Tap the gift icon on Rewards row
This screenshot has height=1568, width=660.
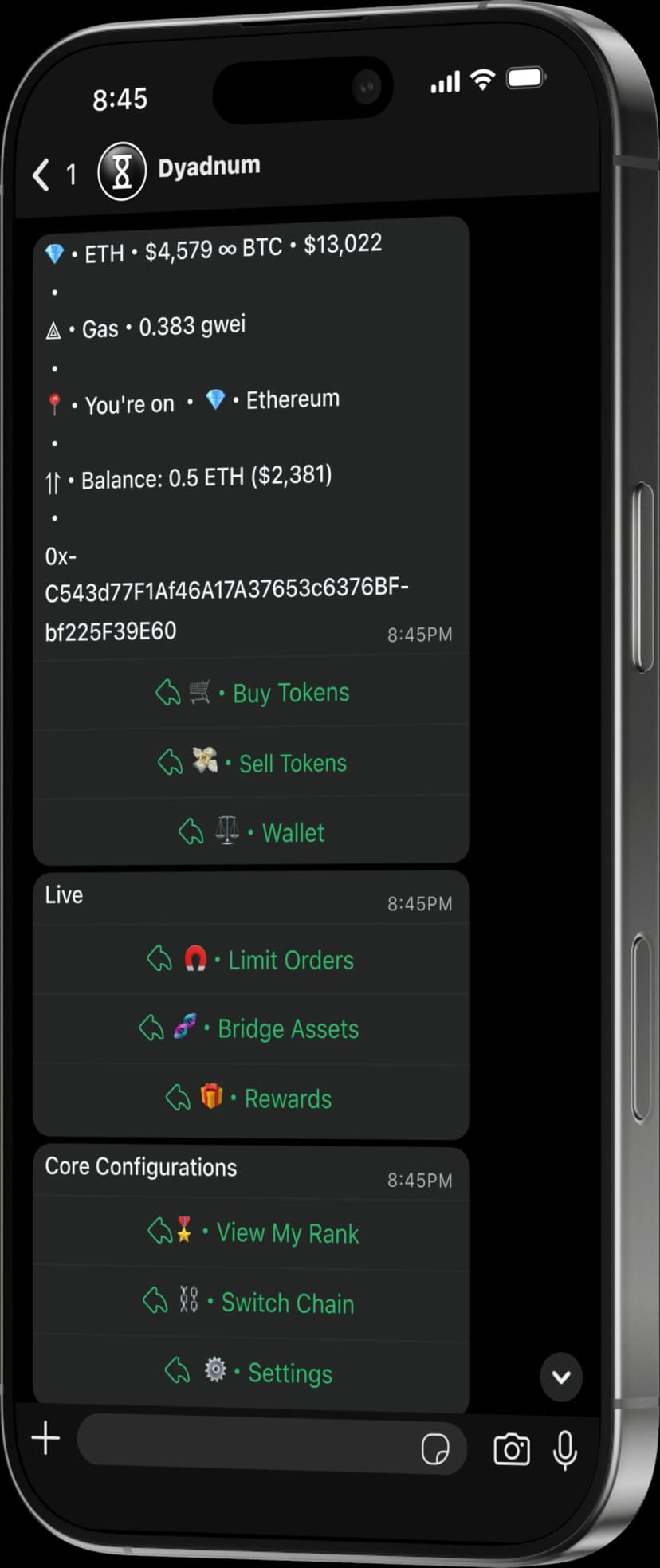[x=212, y=1098]
